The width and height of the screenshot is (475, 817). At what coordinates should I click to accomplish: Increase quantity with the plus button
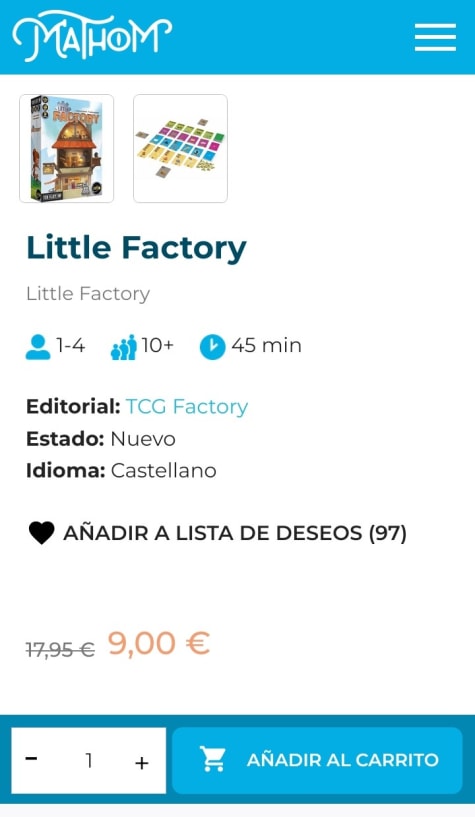tap(142, 763)
